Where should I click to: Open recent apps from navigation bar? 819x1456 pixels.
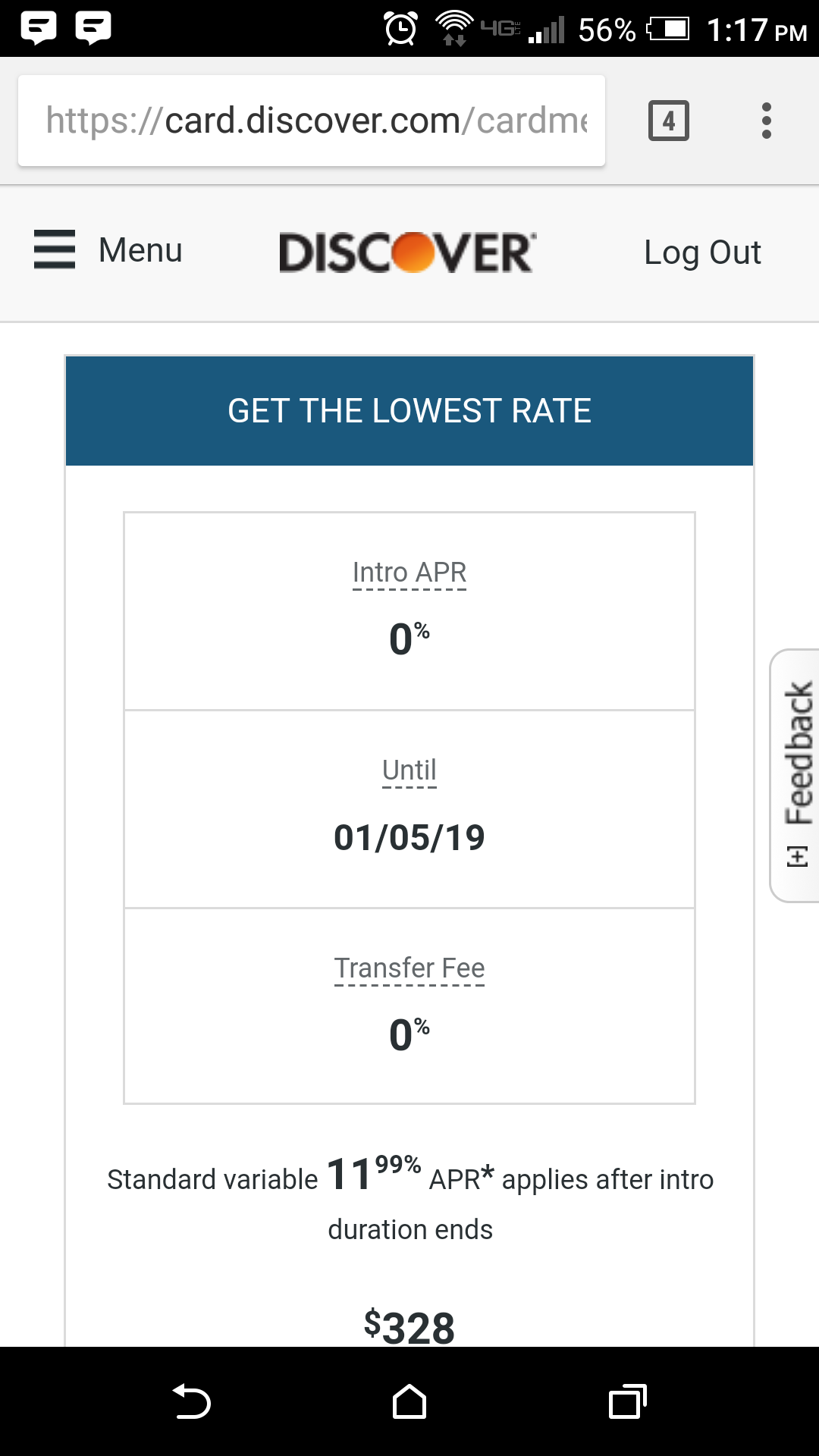[x=628, y=1401]
